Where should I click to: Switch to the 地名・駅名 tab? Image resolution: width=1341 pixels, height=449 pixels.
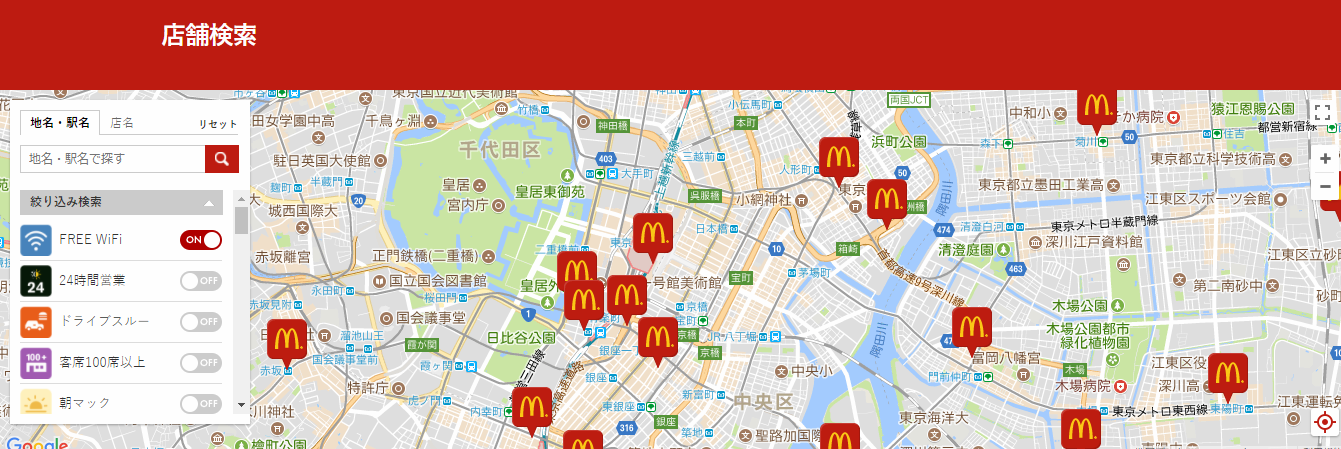point(59,123)
